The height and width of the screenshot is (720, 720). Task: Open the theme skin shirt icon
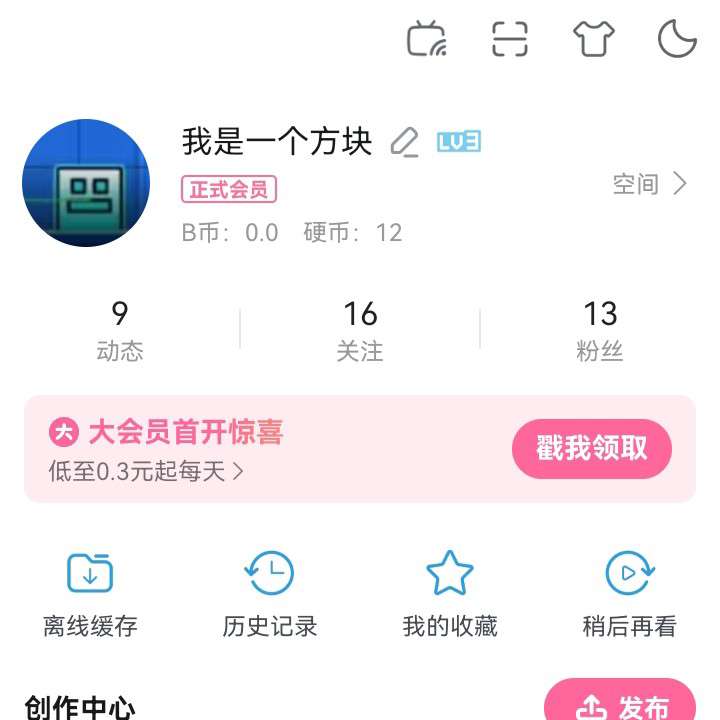(x=593, y=40)
